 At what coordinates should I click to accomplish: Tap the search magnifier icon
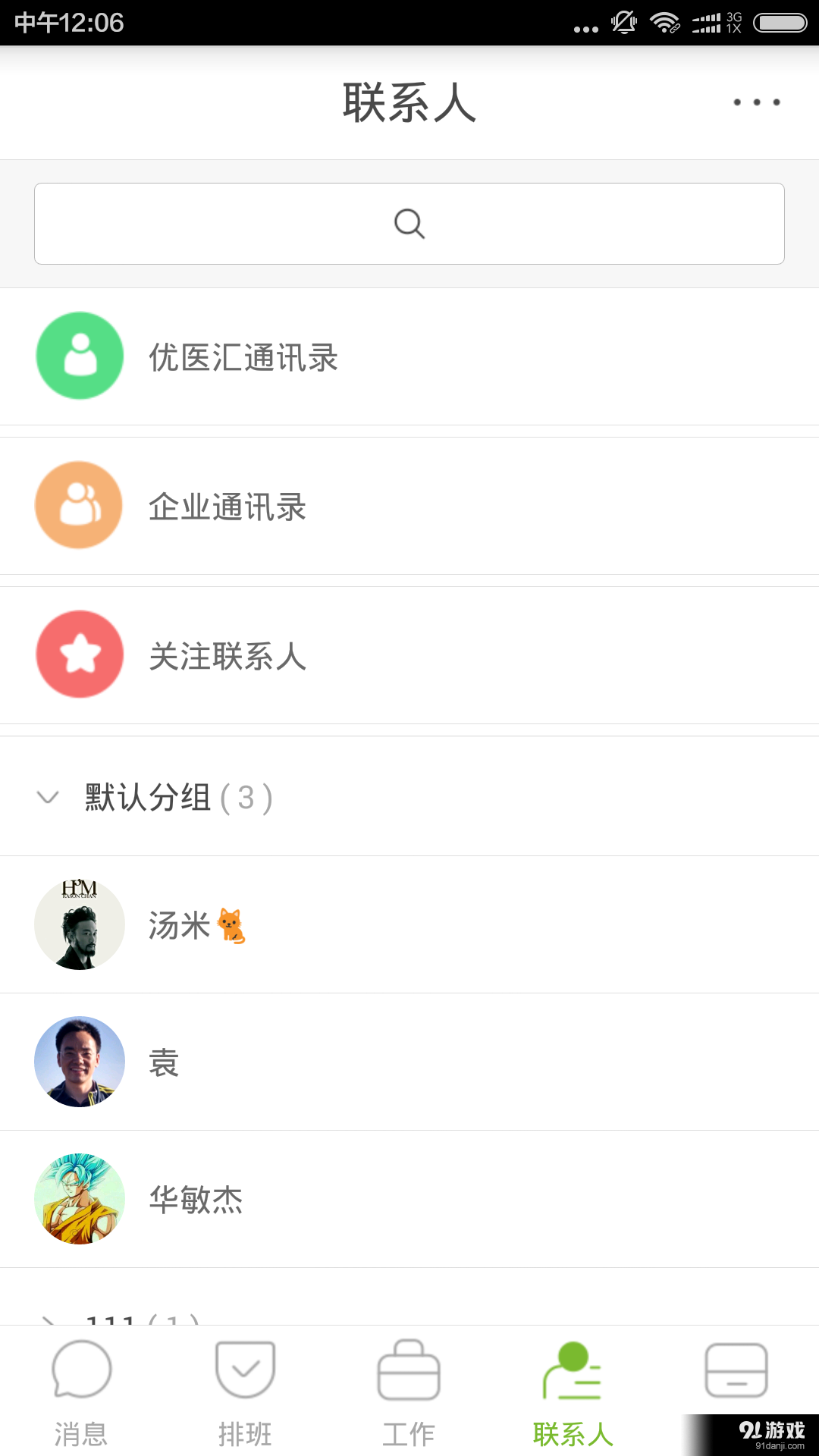pos(409,223)
